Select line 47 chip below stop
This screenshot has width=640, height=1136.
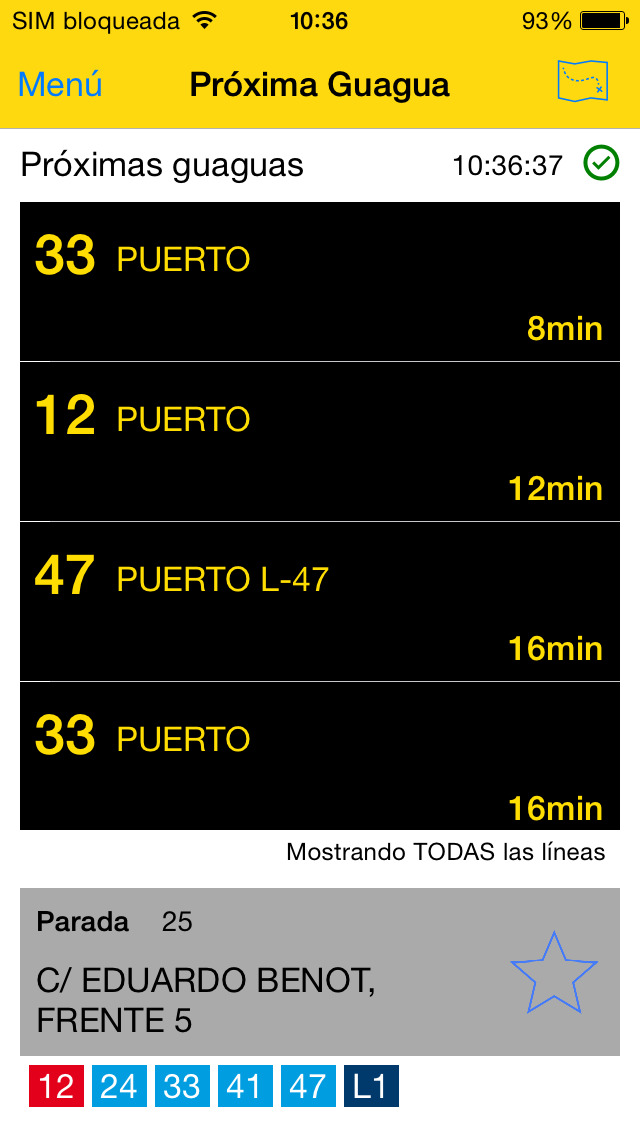[309, 1086]
